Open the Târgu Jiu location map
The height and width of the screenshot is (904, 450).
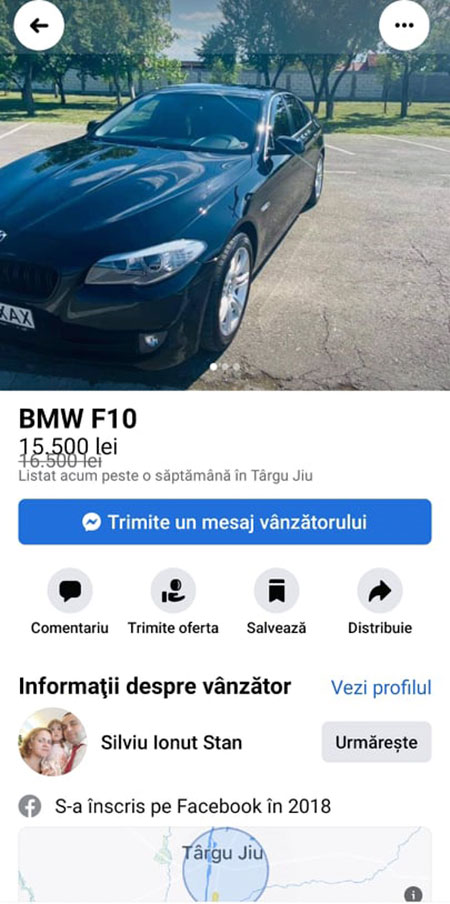coord(225,865)
